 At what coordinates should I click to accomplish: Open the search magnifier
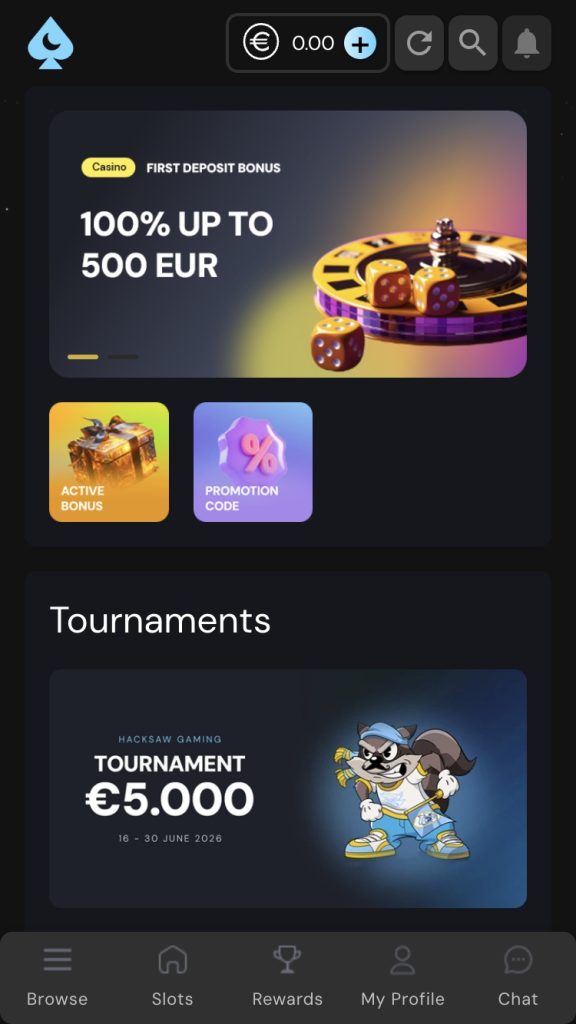click(x=473, y=43)
